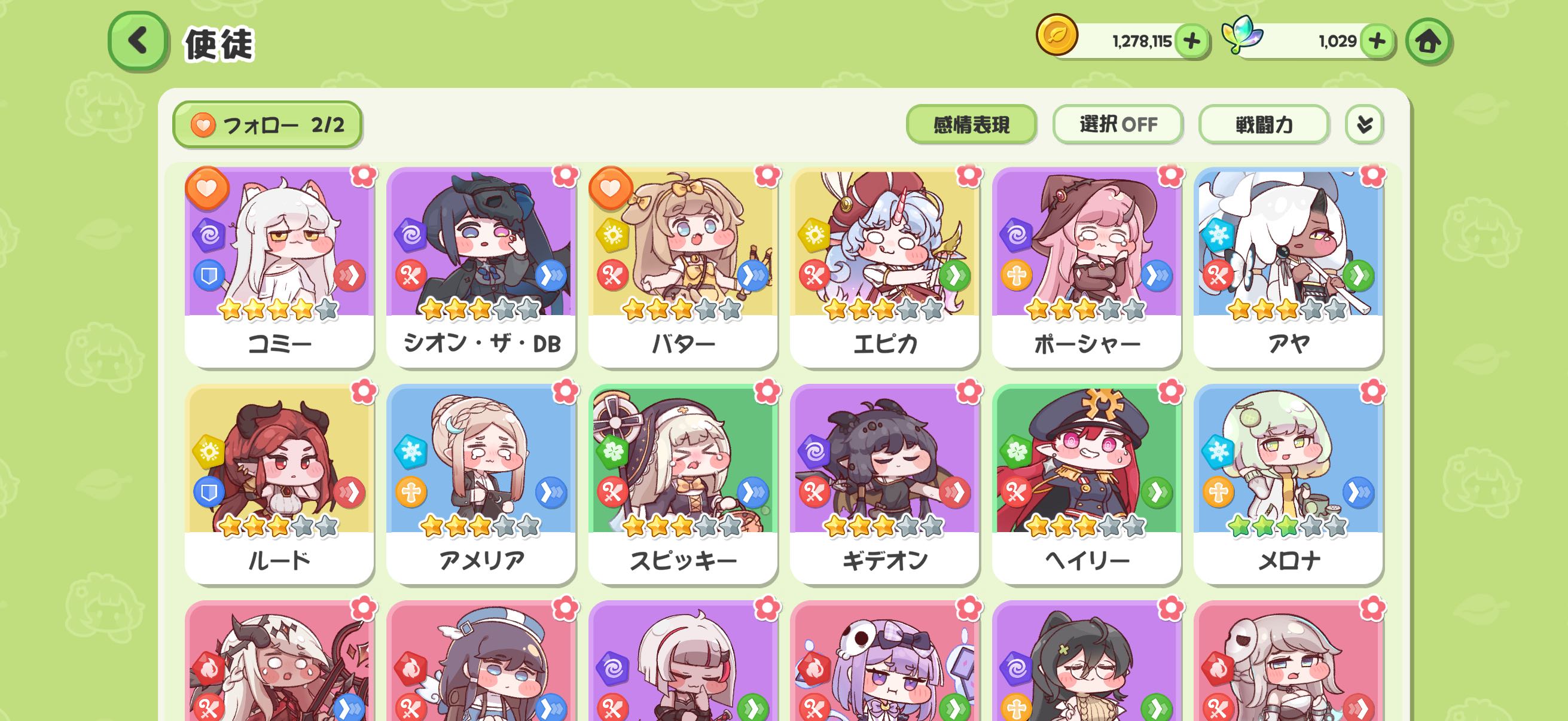Open the コミー character card
Image resolution: width=1568 pixels, height=721 pixels.
[x=279, y=268]
